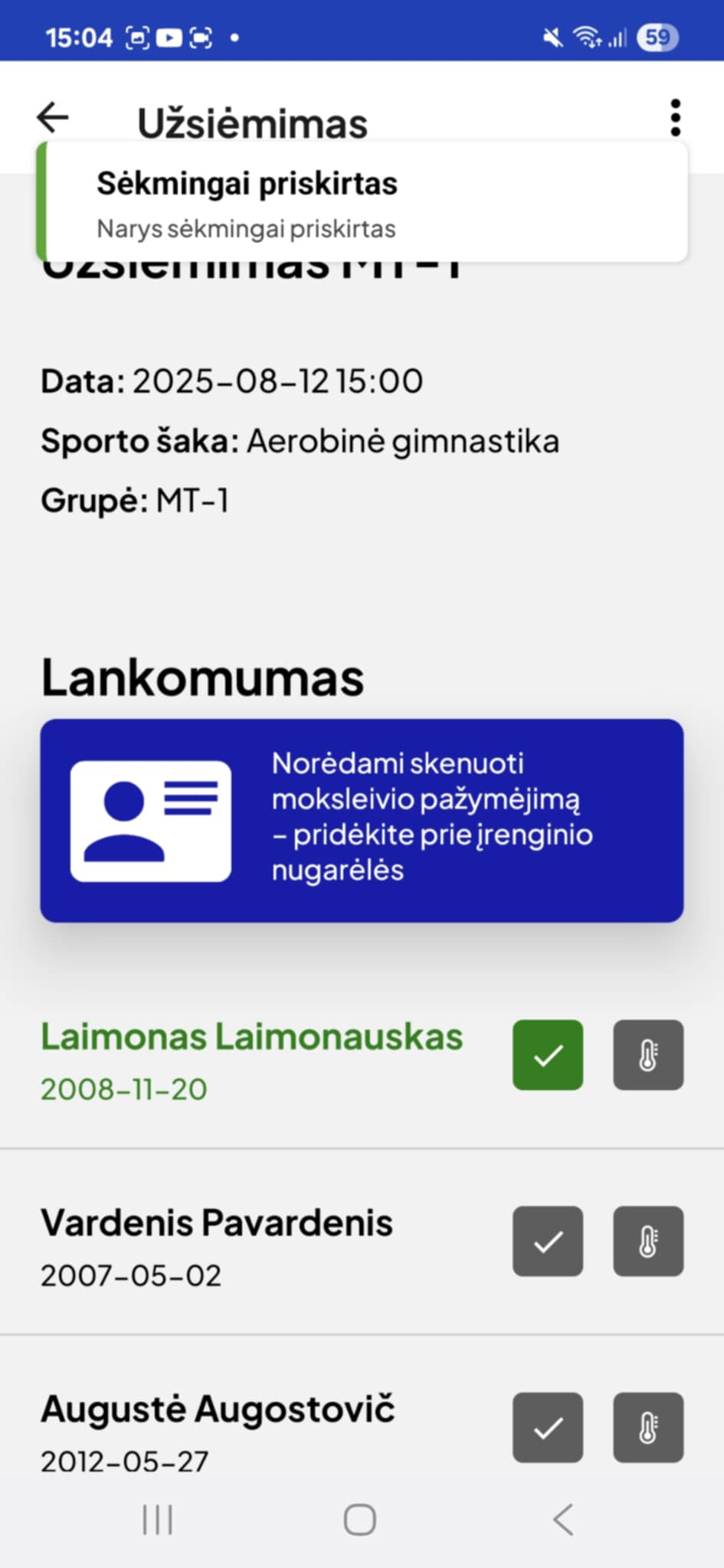Unmark attendance for Laimonas Laimonauskas
This screenshot has width=724, height=1568.
(547, 1055)
